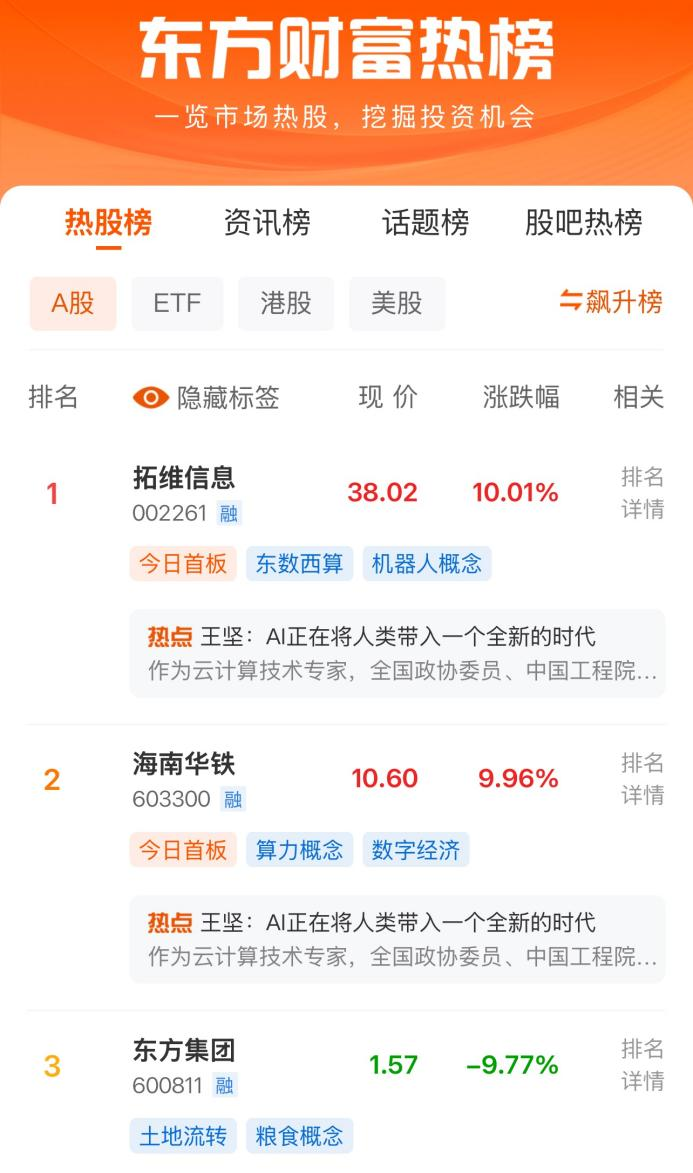Select the A股 filter chip

click(x=73, y=303)
